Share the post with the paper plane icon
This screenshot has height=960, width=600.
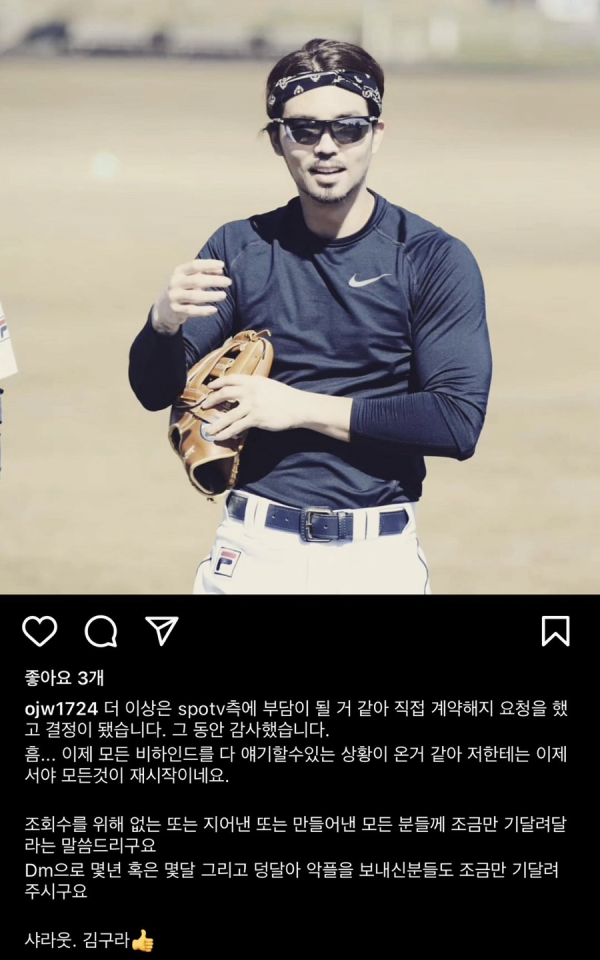pos(162,630)
